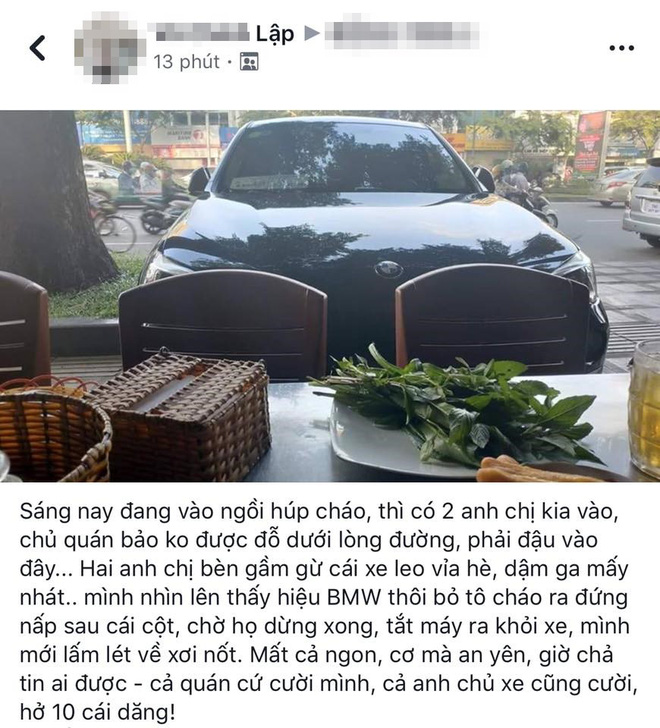This screenshot has width=660, height=728.
Task: Open the profile of poster Lập
Action: pyautogui.click(x=225, y=34)
